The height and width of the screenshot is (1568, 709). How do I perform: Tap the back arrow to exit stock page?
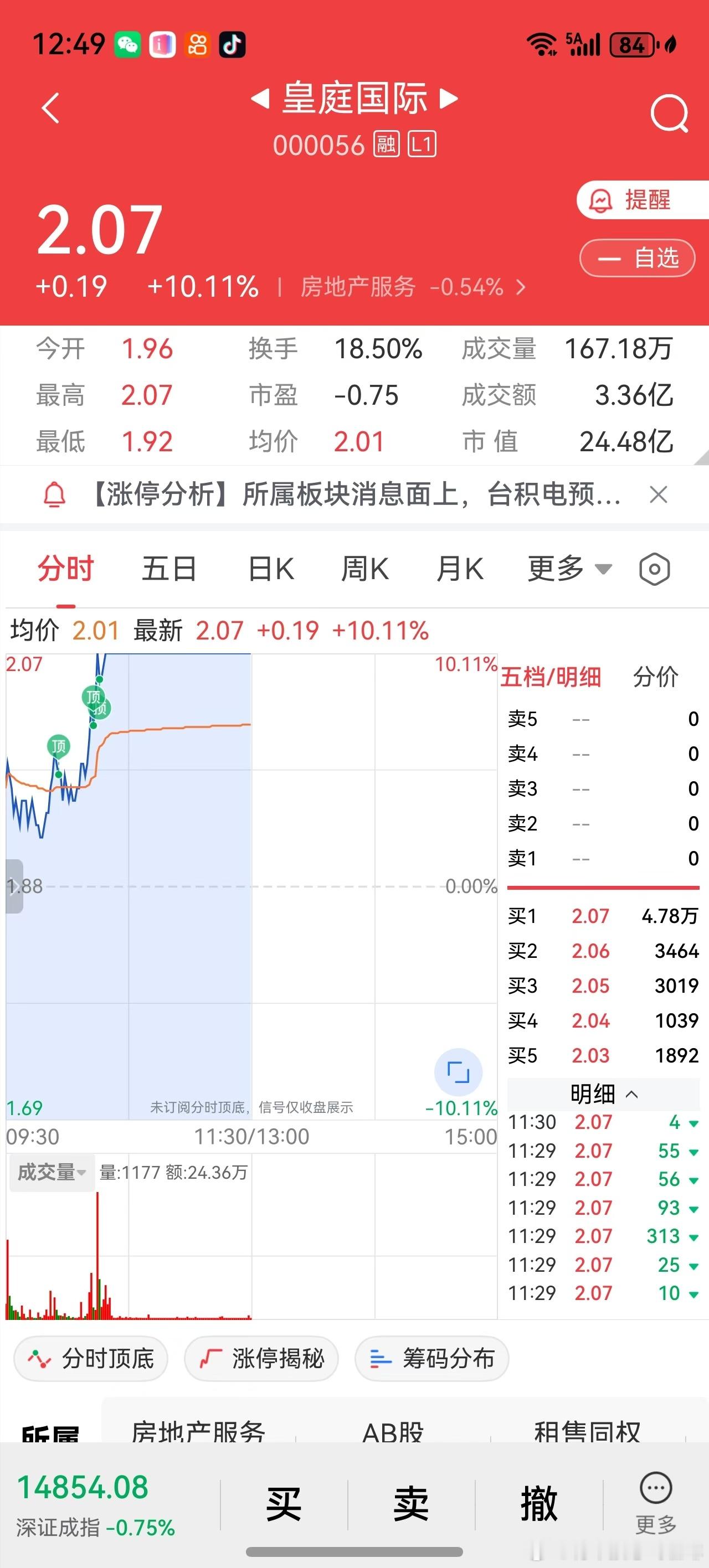pyautogui.click(x=51, y=109)
